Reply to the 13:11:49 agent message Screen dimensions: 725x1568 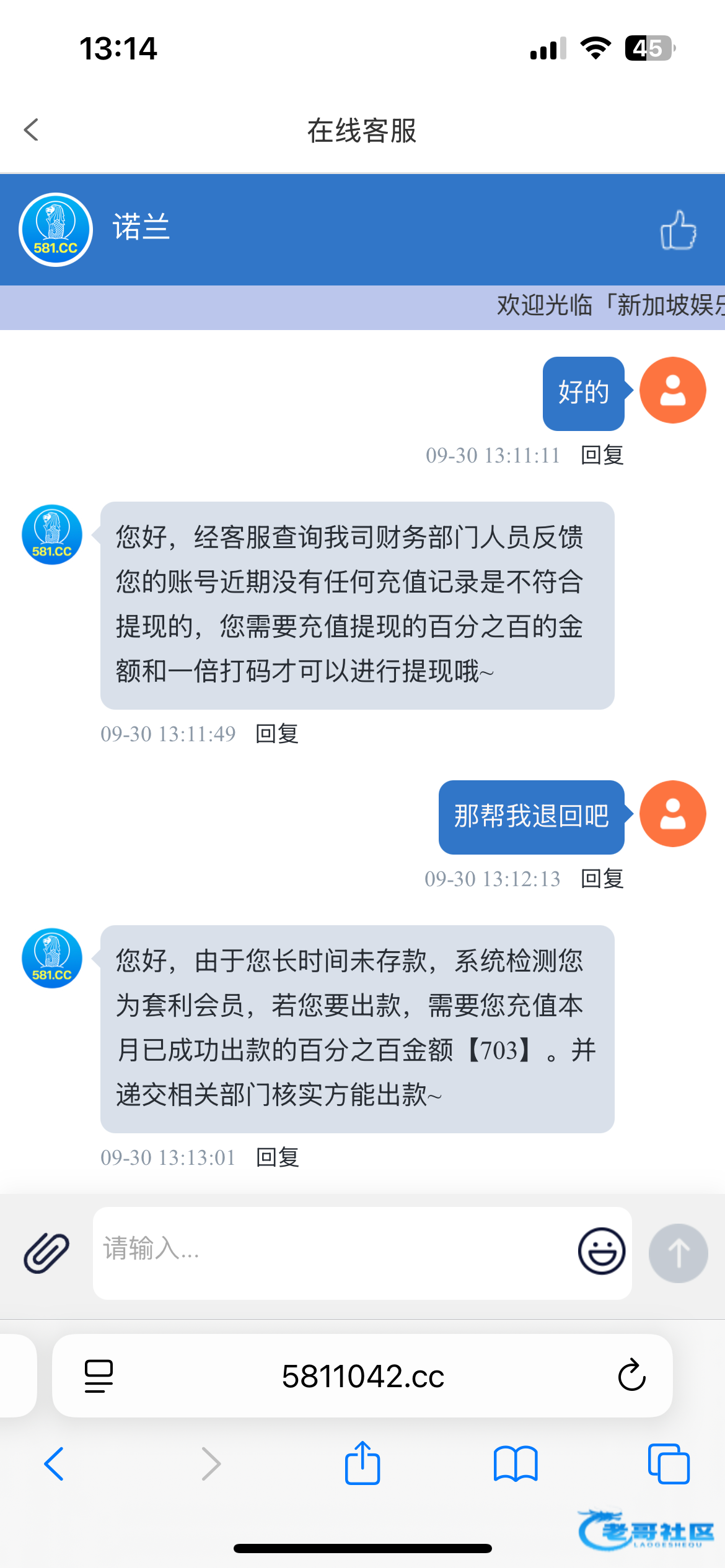point(277,734)
